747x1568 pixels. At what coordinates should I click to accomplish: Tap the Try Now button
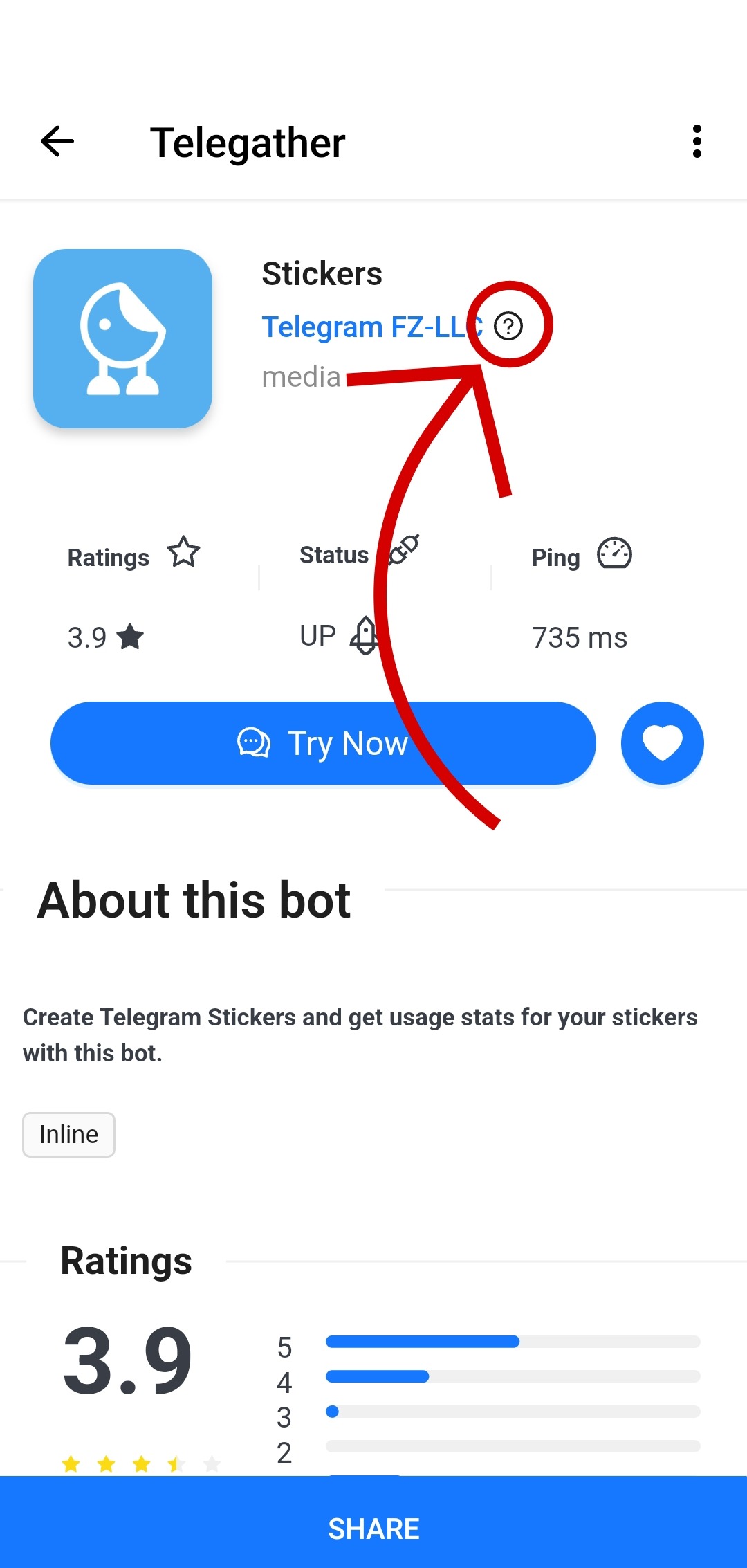click(x=323, y=743)
